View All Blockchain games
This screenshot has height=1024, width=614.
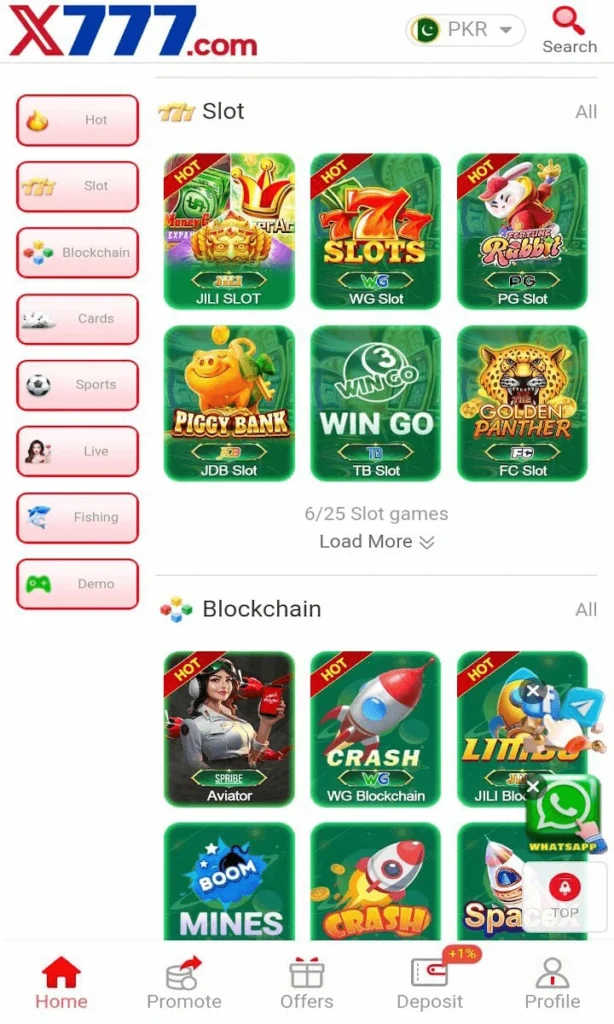coord(586,609)
